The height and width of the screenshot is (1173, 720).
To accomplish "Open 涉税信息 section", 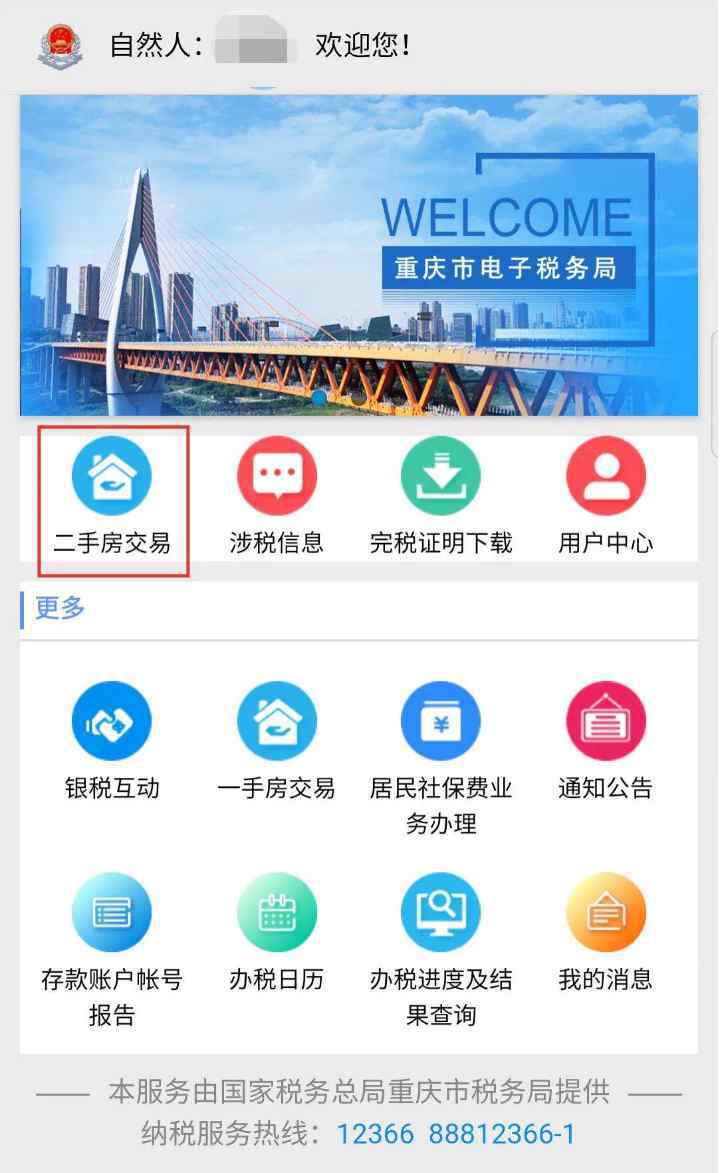I will pyautogui.click(x=276, y=497).
